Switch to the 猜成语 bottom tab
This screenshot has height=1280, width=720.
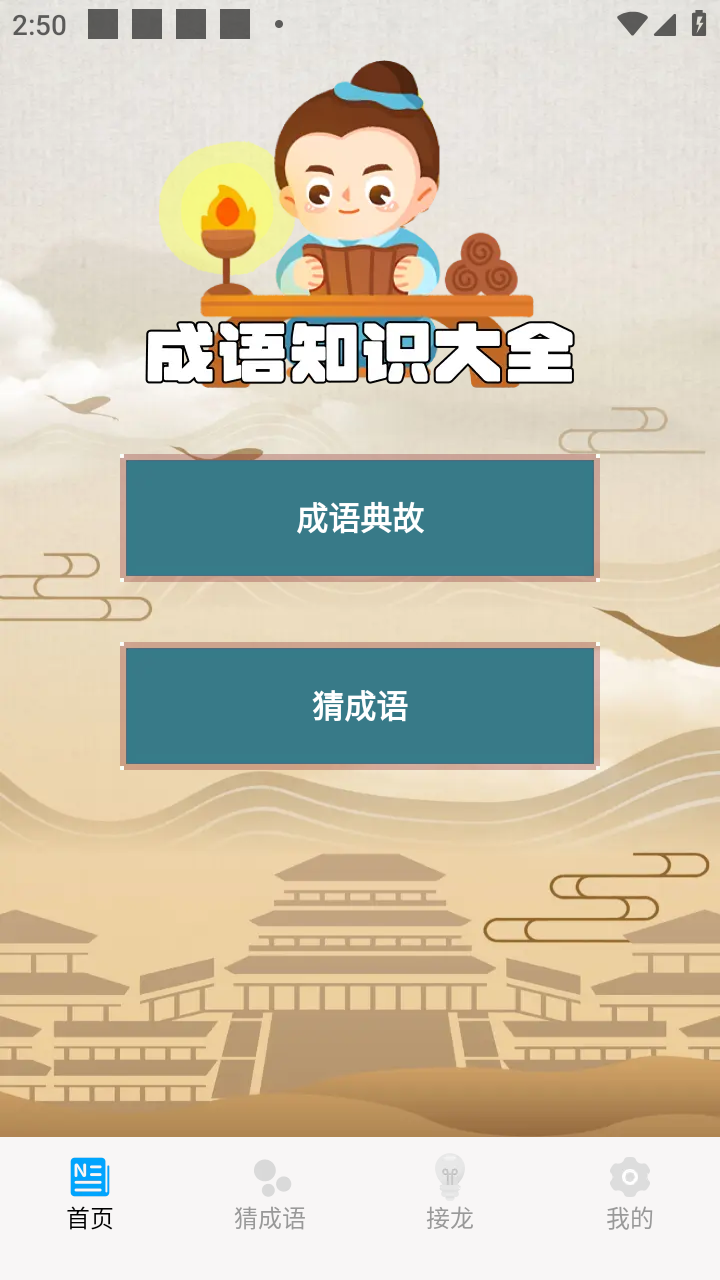coord(270,1195)
